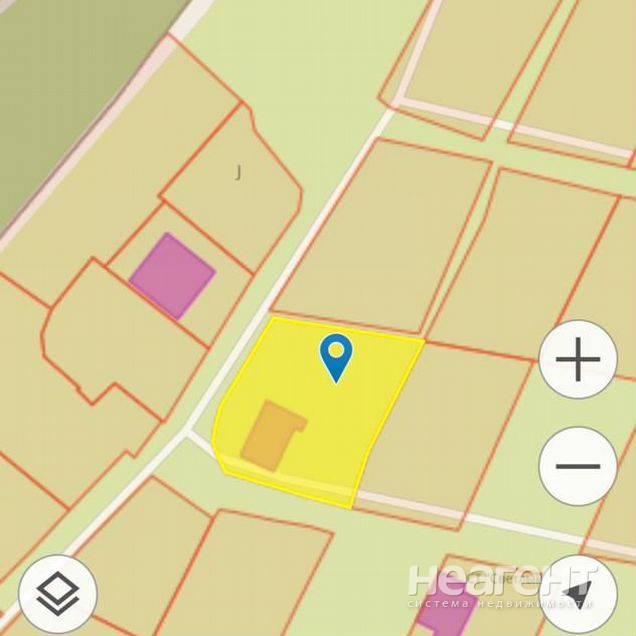Zoom in on the map

point(577,360)
